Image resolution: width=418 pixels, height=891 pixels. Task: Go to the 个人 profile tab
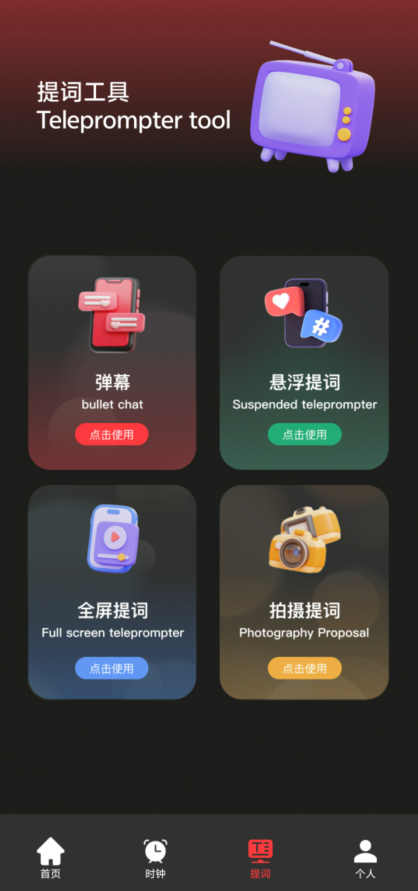(365, 857)
